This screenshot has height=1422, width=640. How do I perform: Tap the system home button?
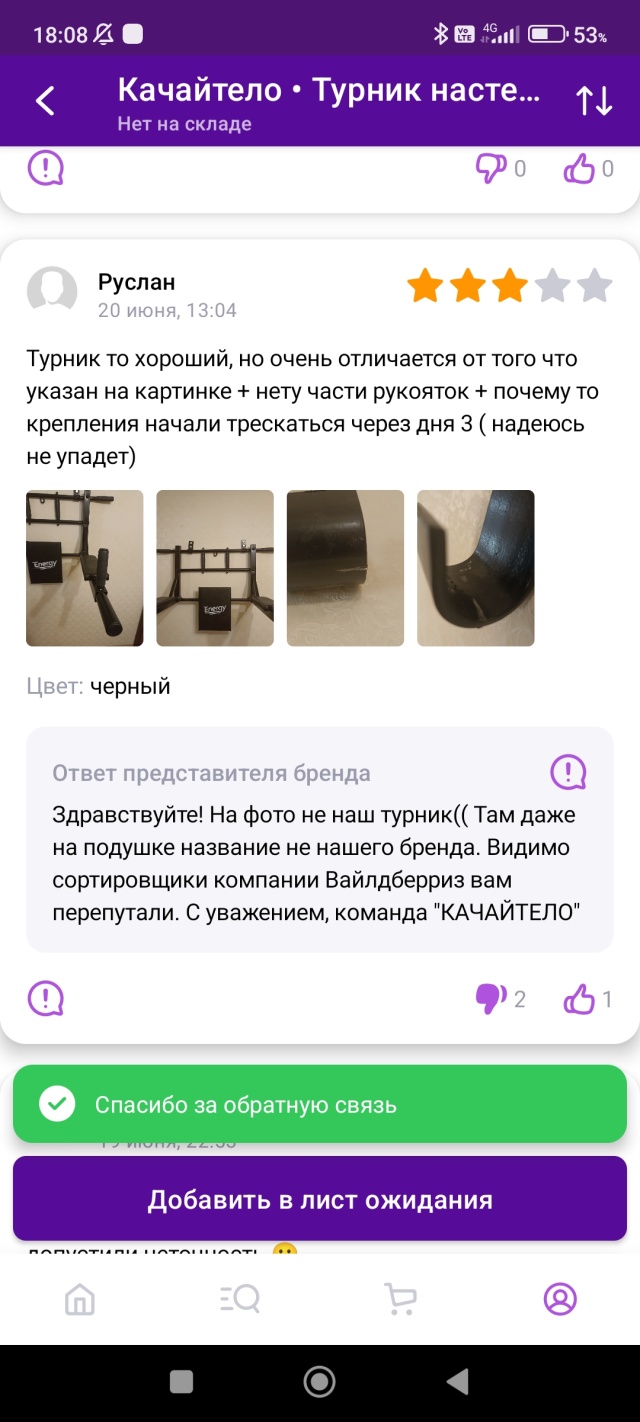319,1382
